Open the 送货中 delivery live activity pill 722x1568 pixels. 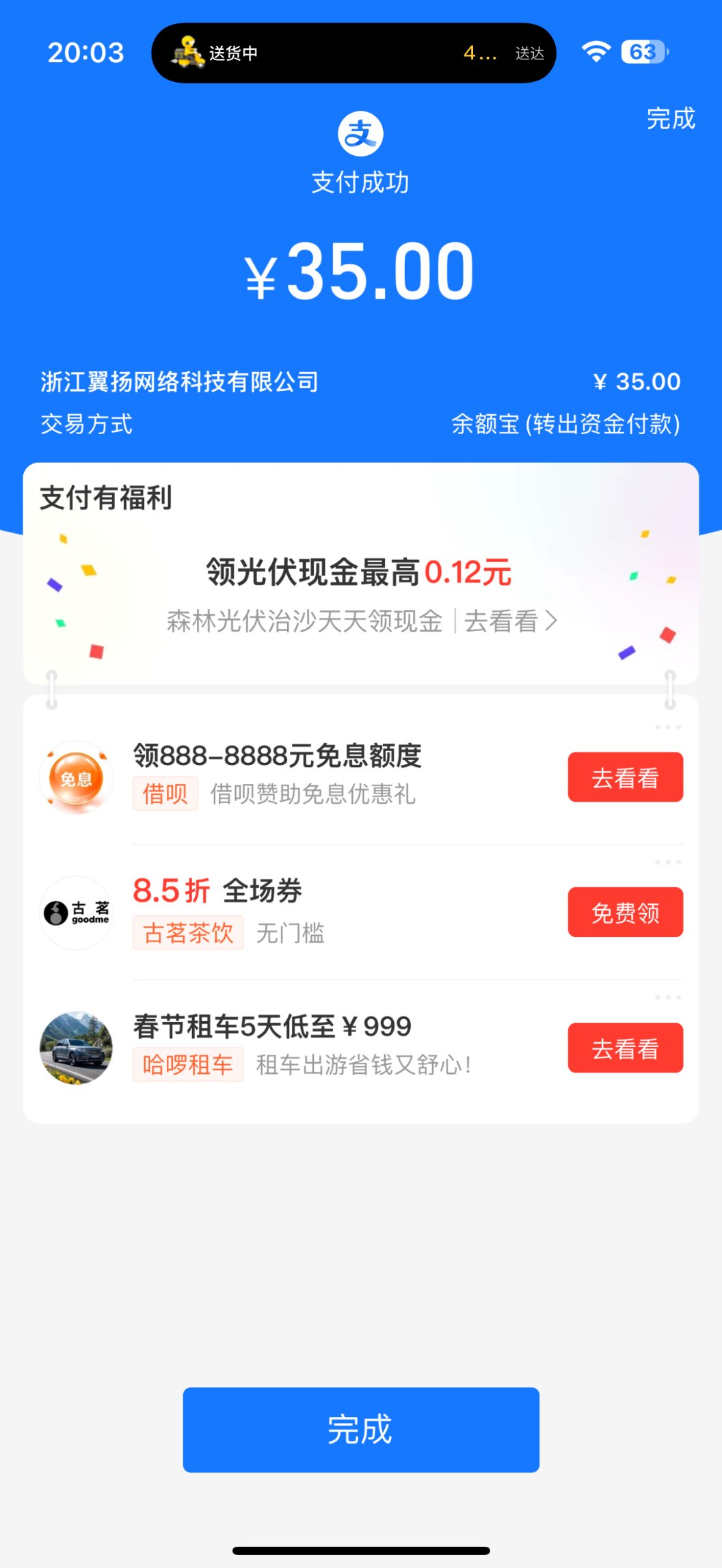[x=353, y=53]
